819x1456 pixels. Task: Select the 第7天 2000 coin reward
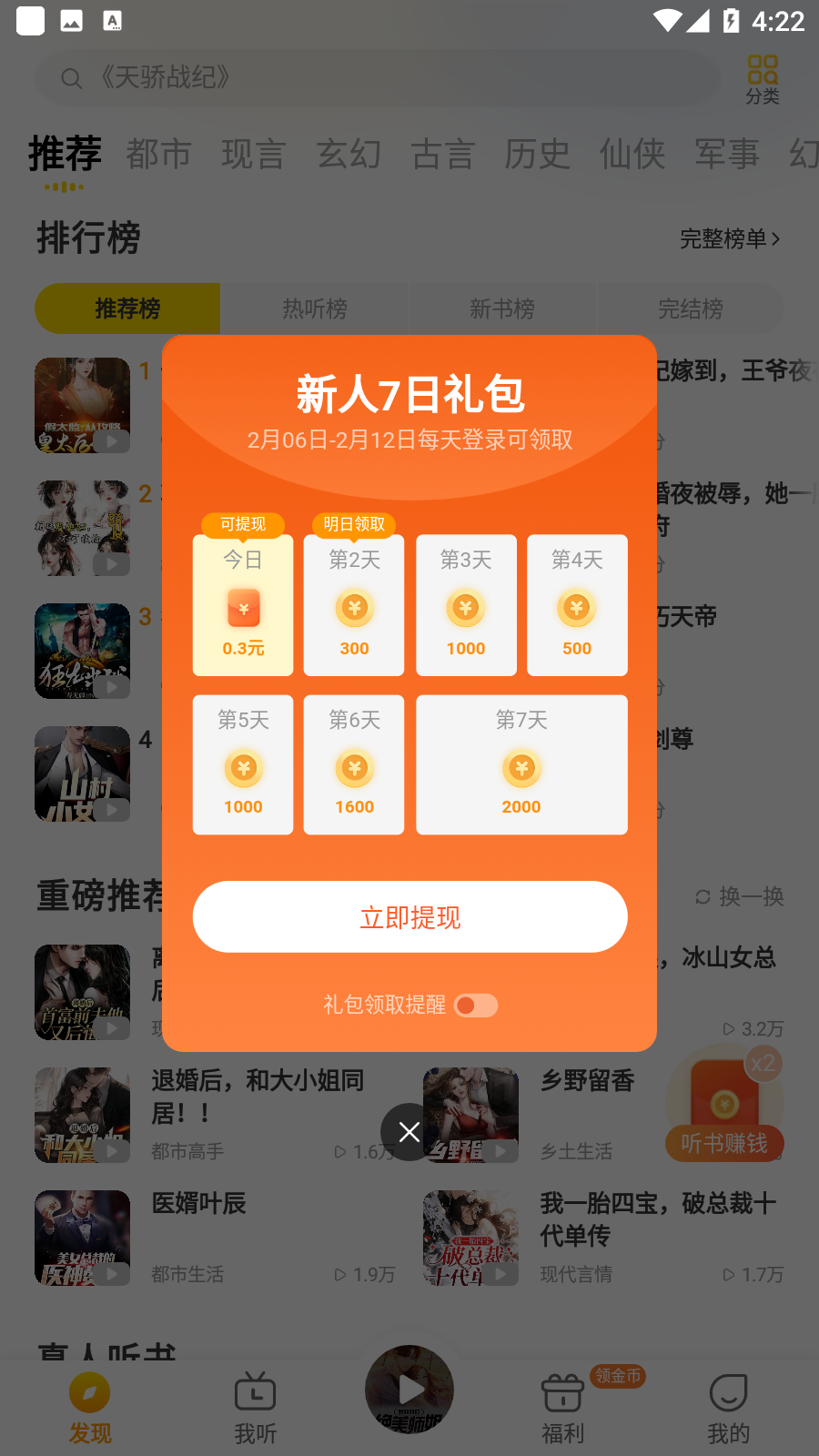521,764
